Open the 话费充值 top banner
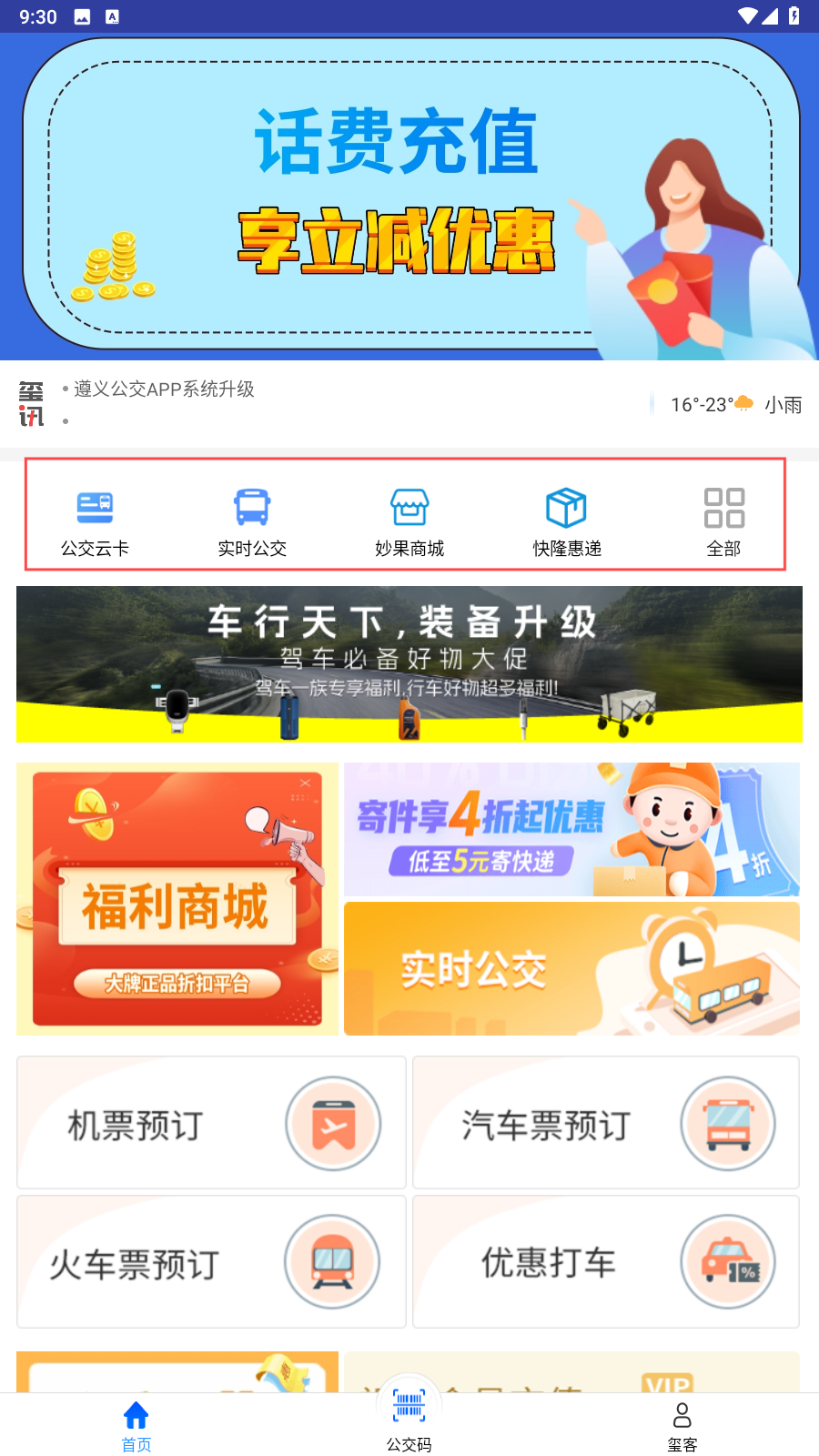 coord(409,196)
